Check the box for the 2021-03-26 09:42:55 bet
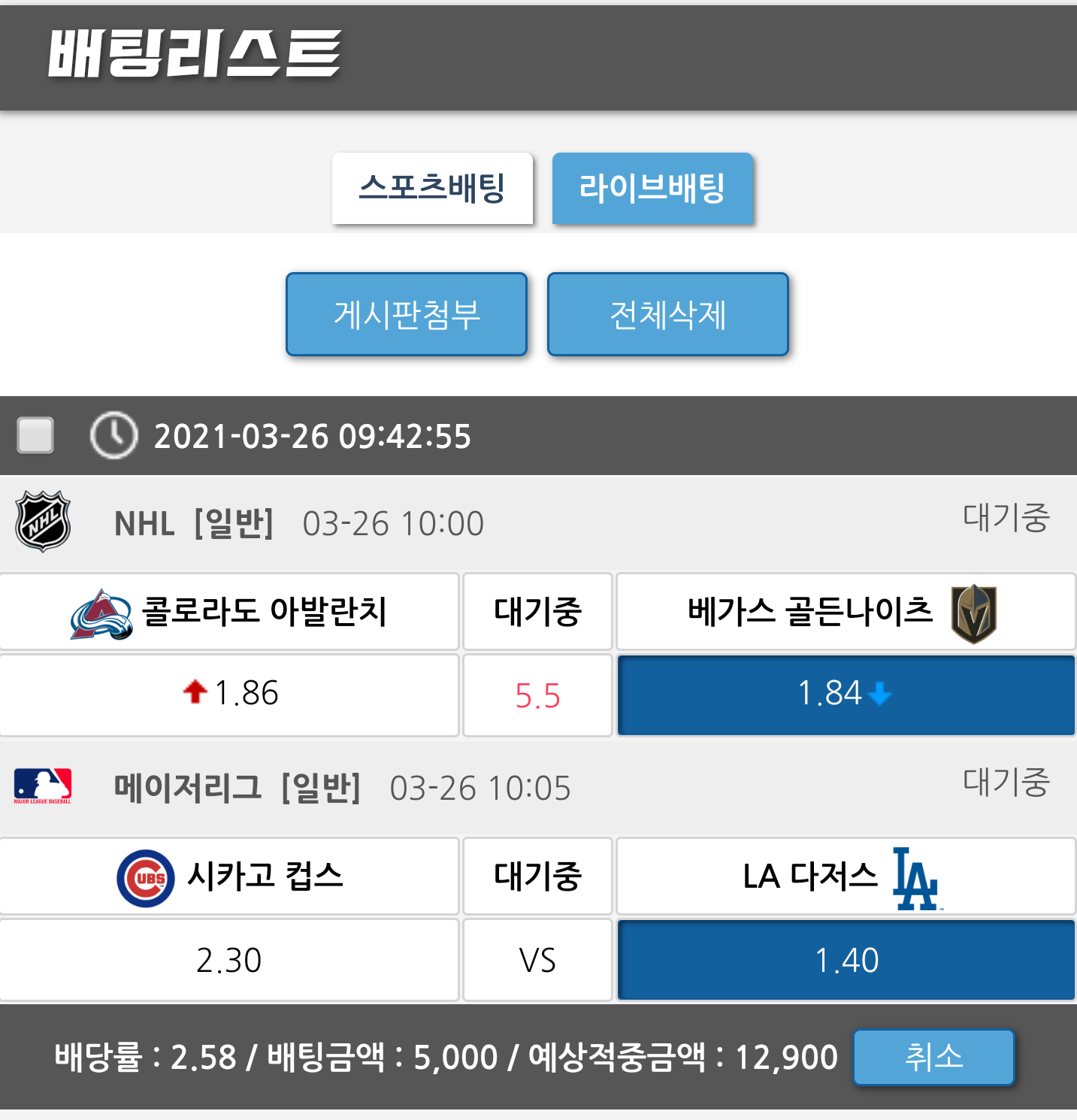The image size is (1077, 1120). 35,435
